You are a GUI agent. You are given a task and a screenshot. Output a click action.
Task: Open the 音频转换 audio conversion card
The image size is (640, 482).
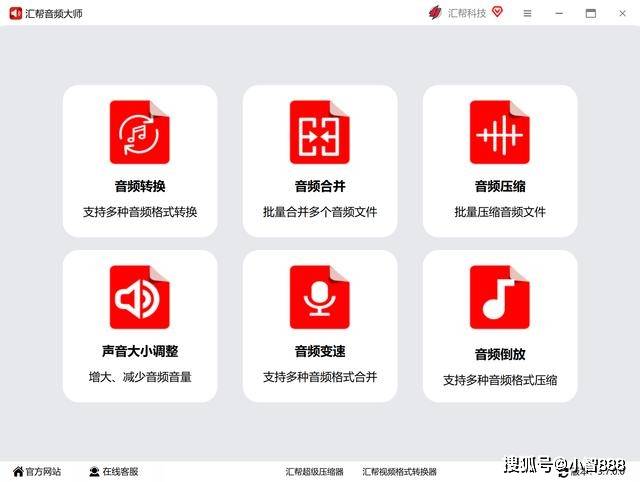140,160
